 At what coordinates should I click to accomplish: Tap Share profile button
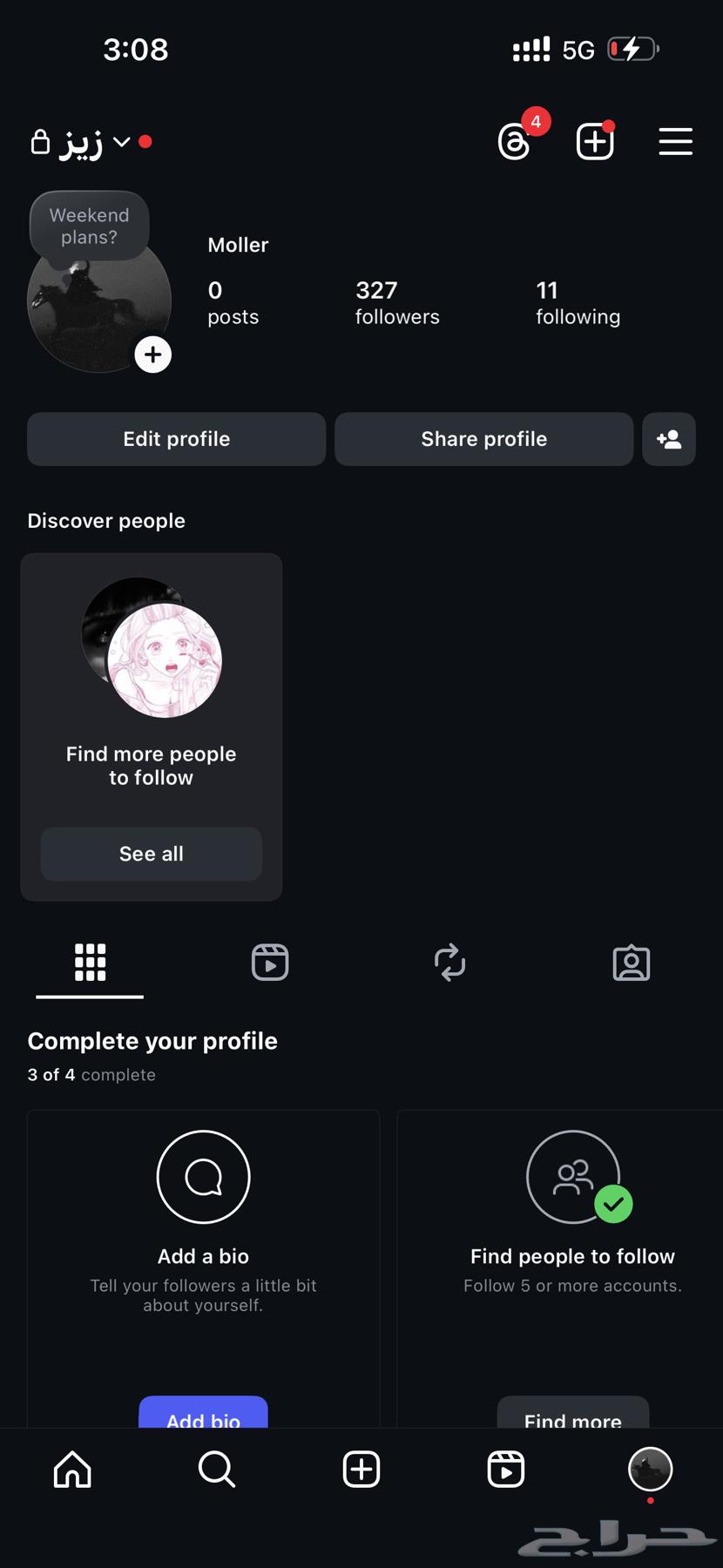(483, 439)
